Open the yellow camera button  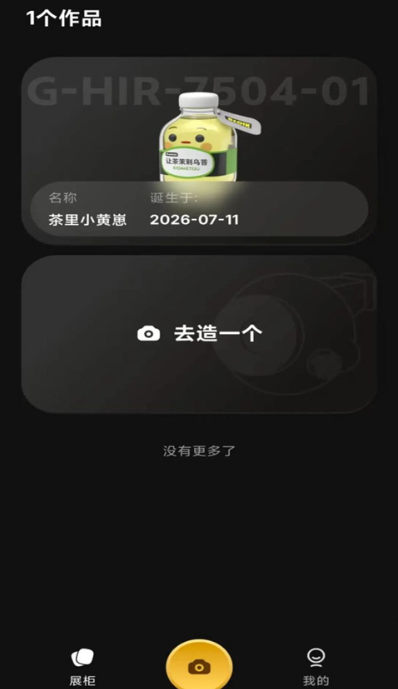pos(199,666)
